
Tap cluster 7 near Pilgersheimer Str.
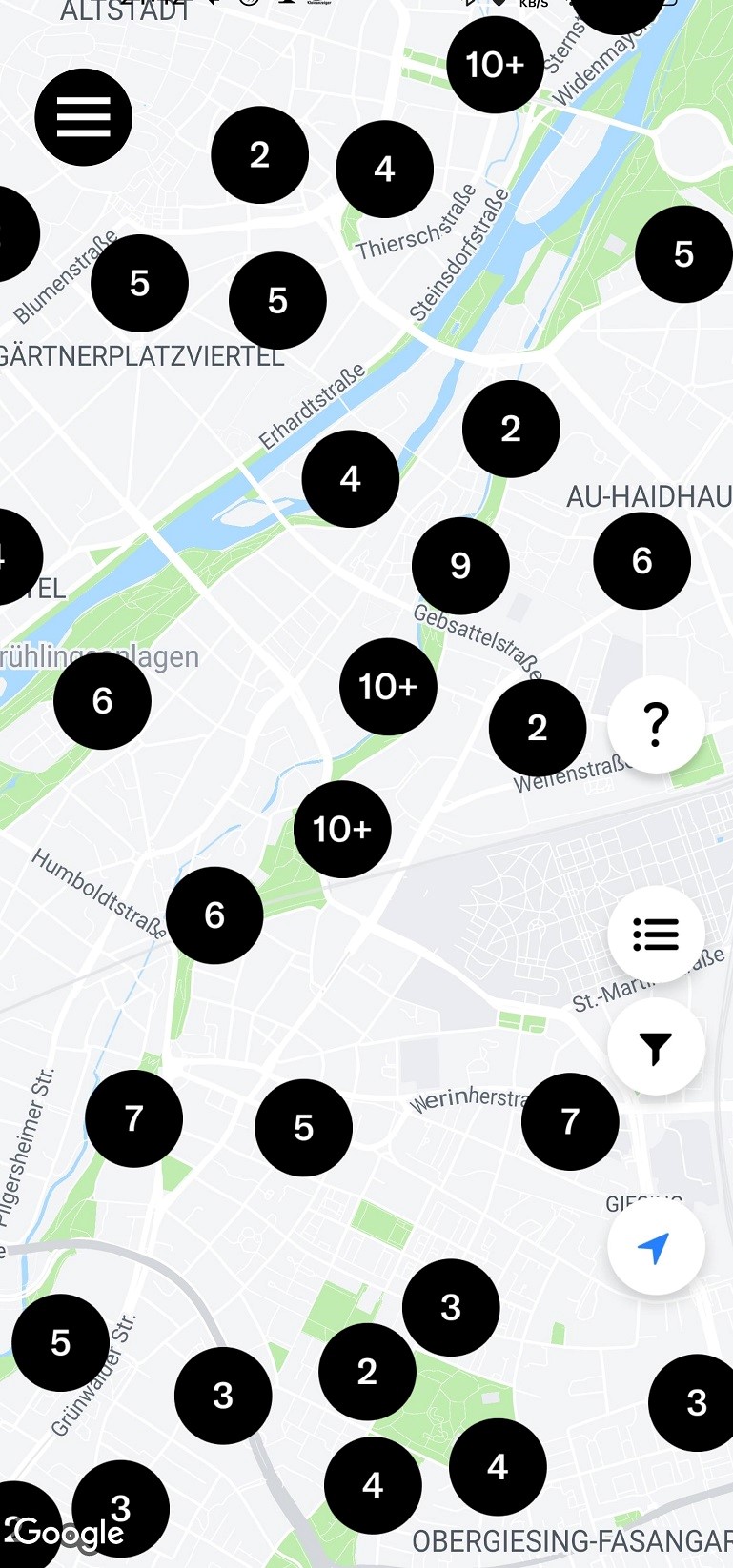click(133, 1118)
